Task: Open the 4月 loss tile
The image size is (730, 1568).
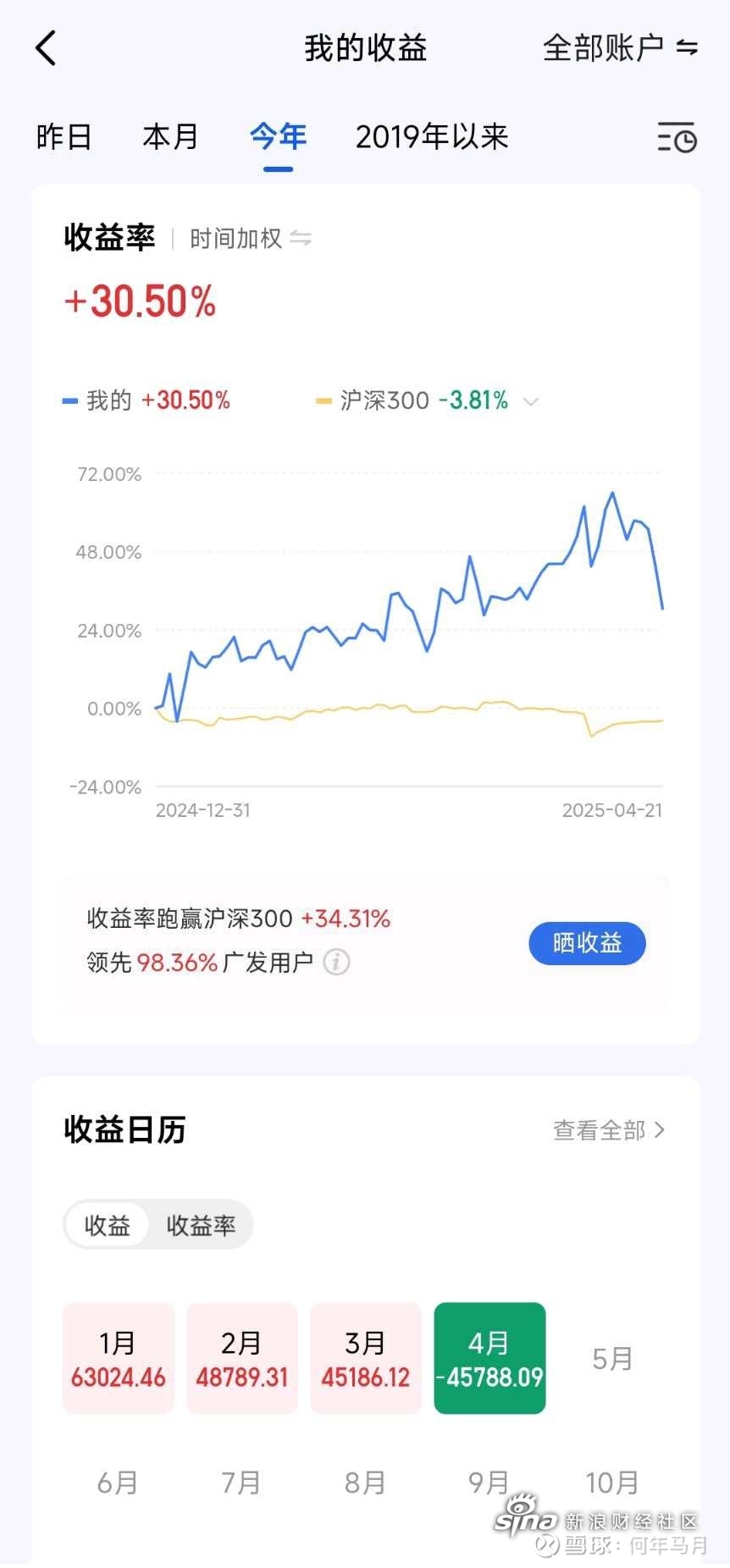Action: [489, 1358]
